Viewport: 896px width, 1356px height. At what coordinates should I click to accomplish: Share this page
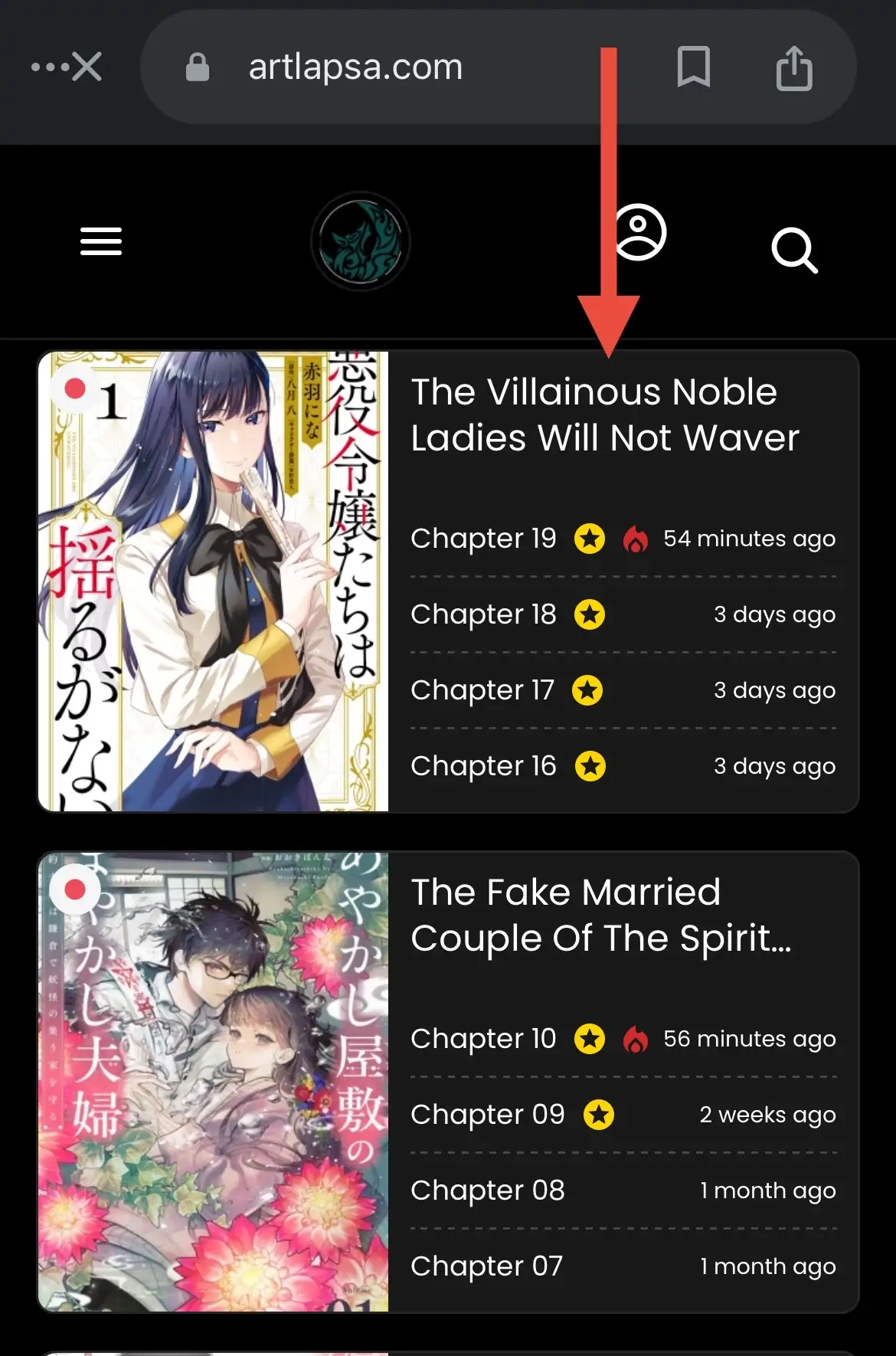coord(793,68)
